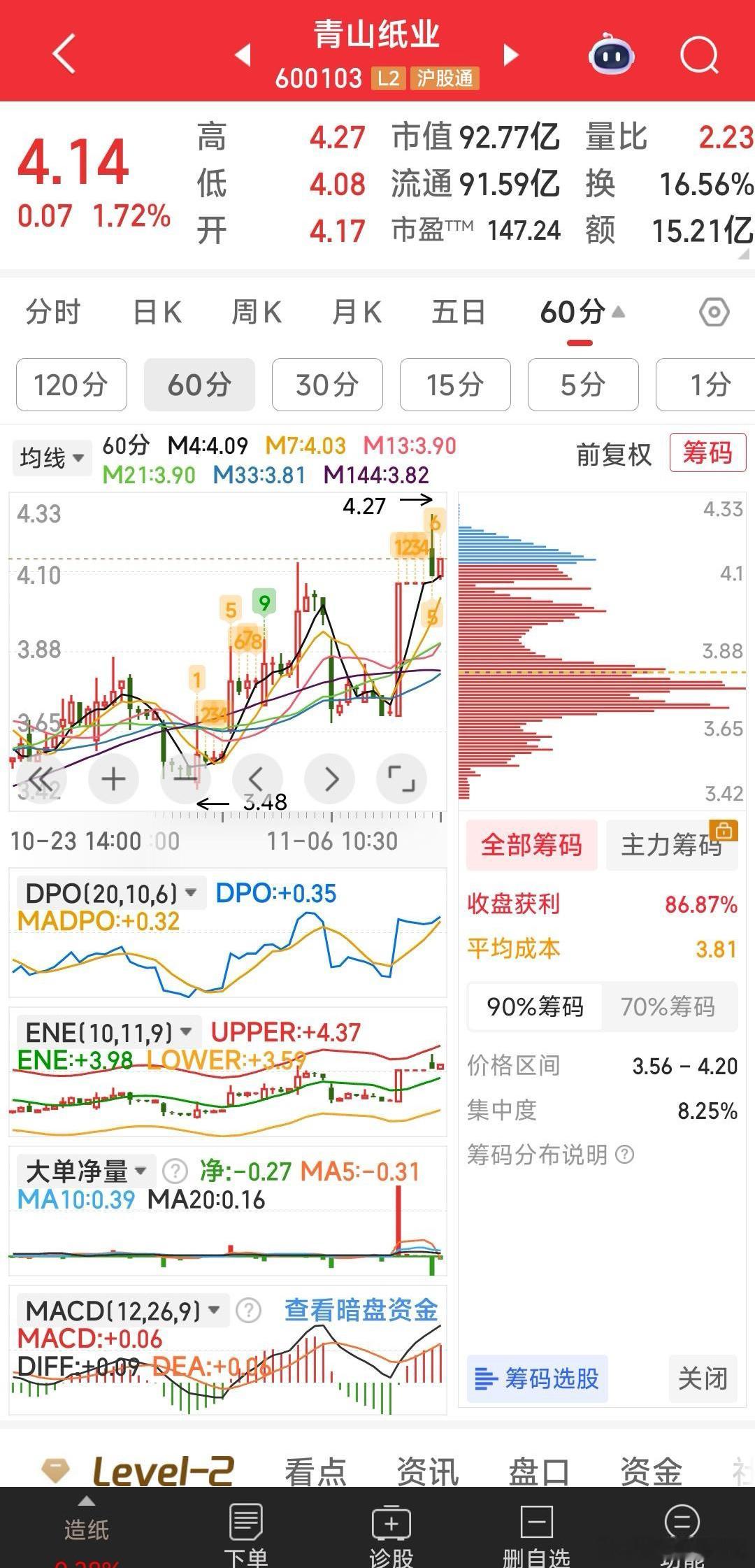Tap the robot assistant icon in header
Screen dimensions: 755x1568
tap(610, 56)
